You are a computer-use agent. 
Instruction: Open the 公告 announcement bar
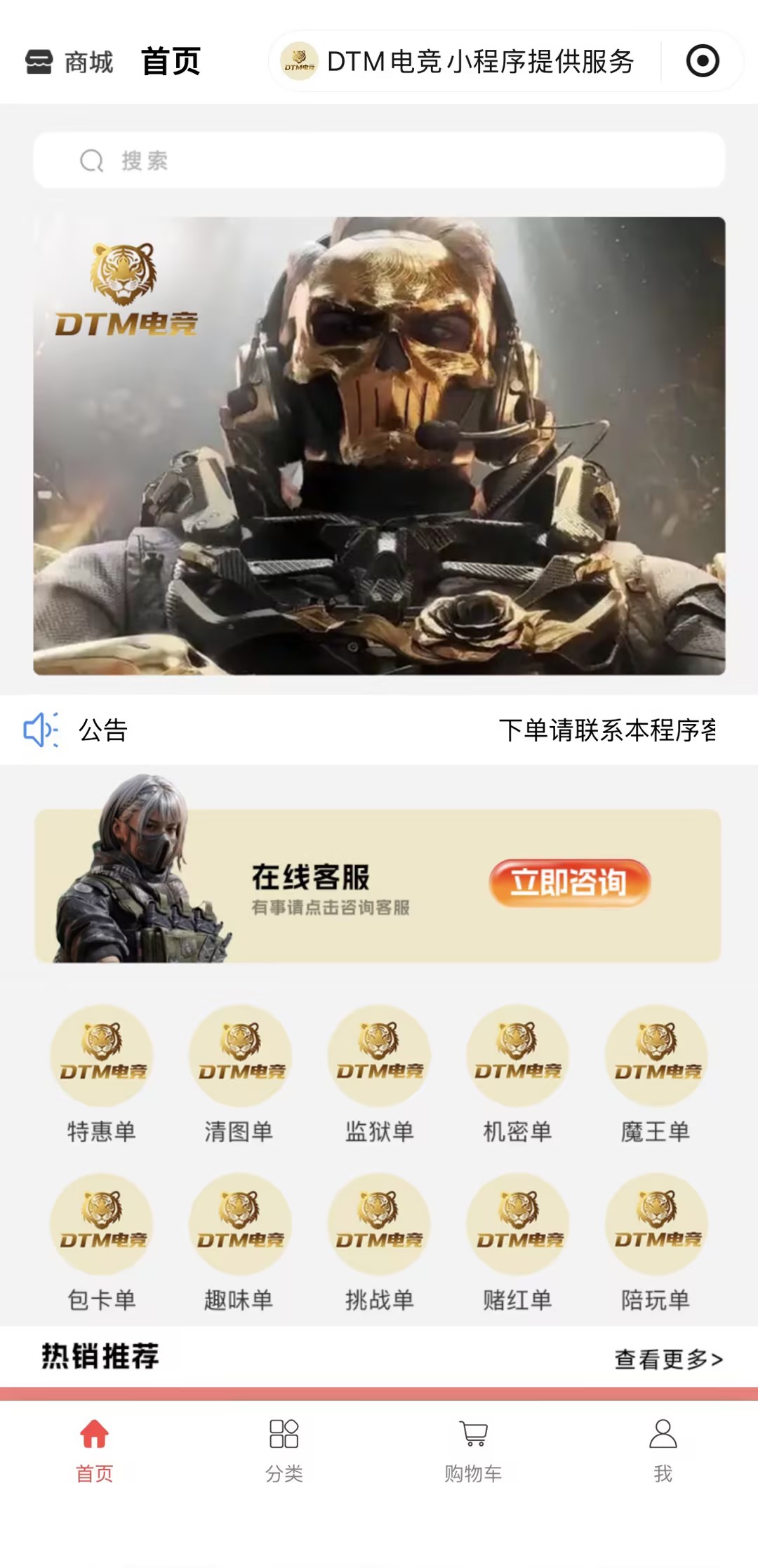[x=379, y=730]
